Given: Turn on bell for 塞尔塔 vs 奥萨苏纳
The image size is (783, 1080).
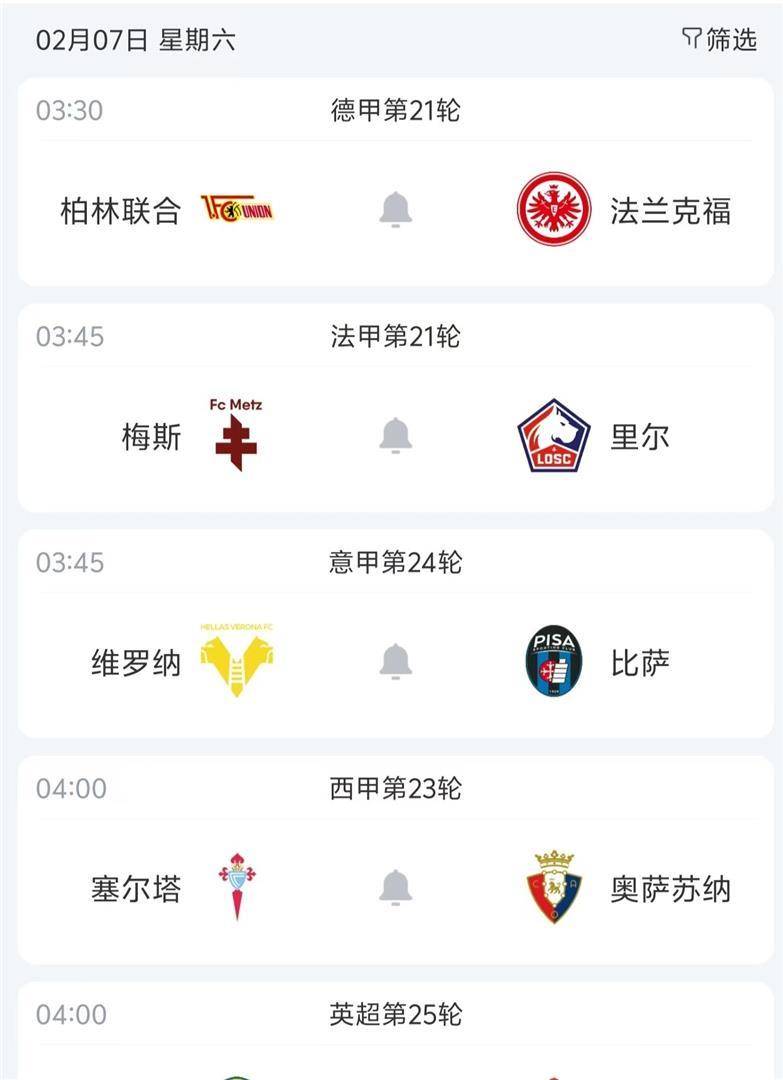Looking at the screenshot, I should coord(396,888).
